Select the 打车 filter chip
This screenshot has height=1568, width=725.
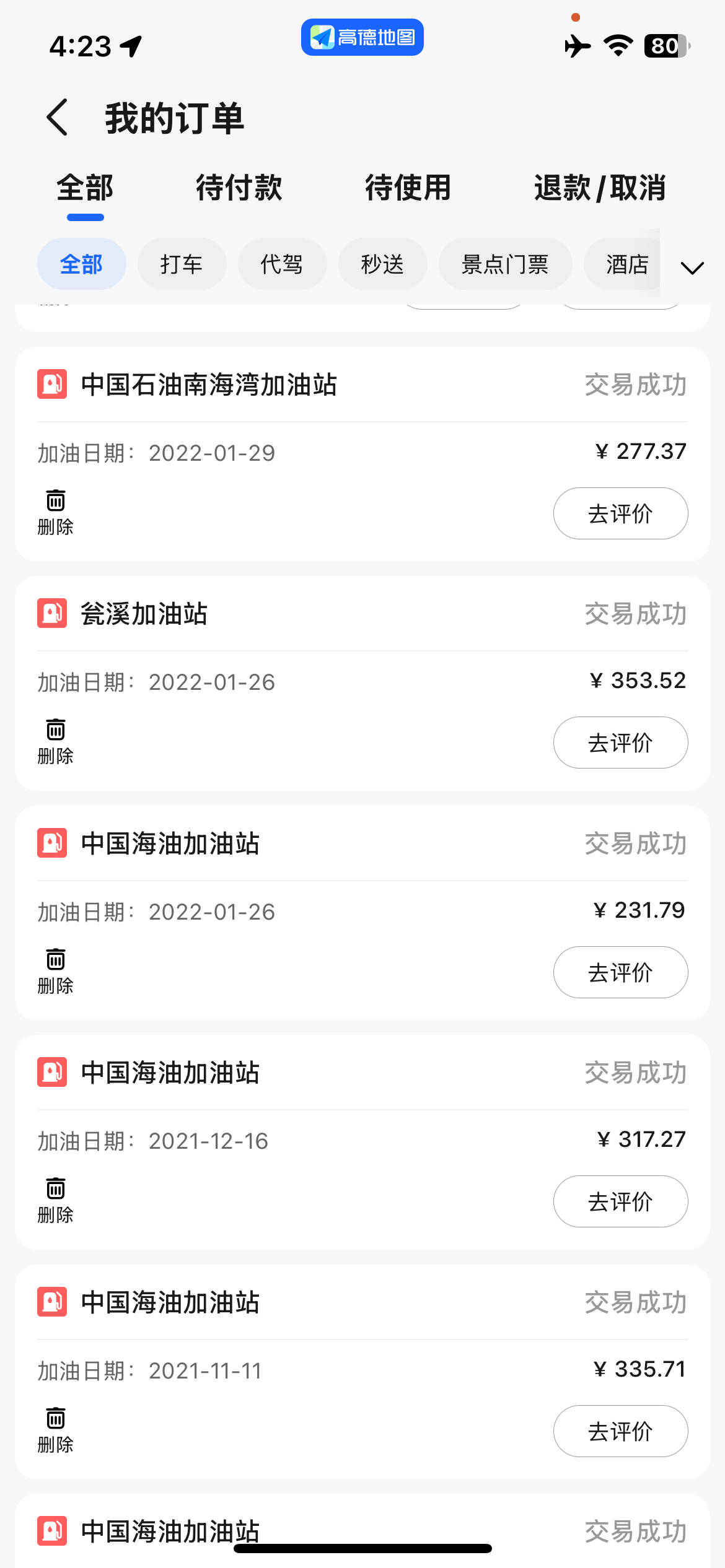[x=182, y=264]
